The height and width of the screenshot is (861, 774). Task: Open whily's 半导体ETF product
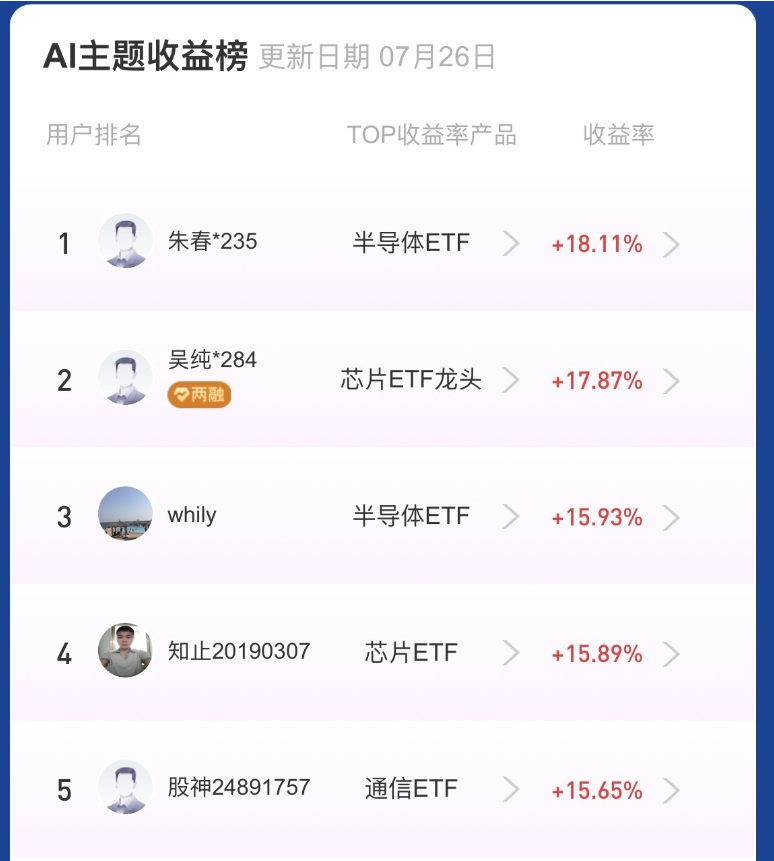[x=411, y=516]
